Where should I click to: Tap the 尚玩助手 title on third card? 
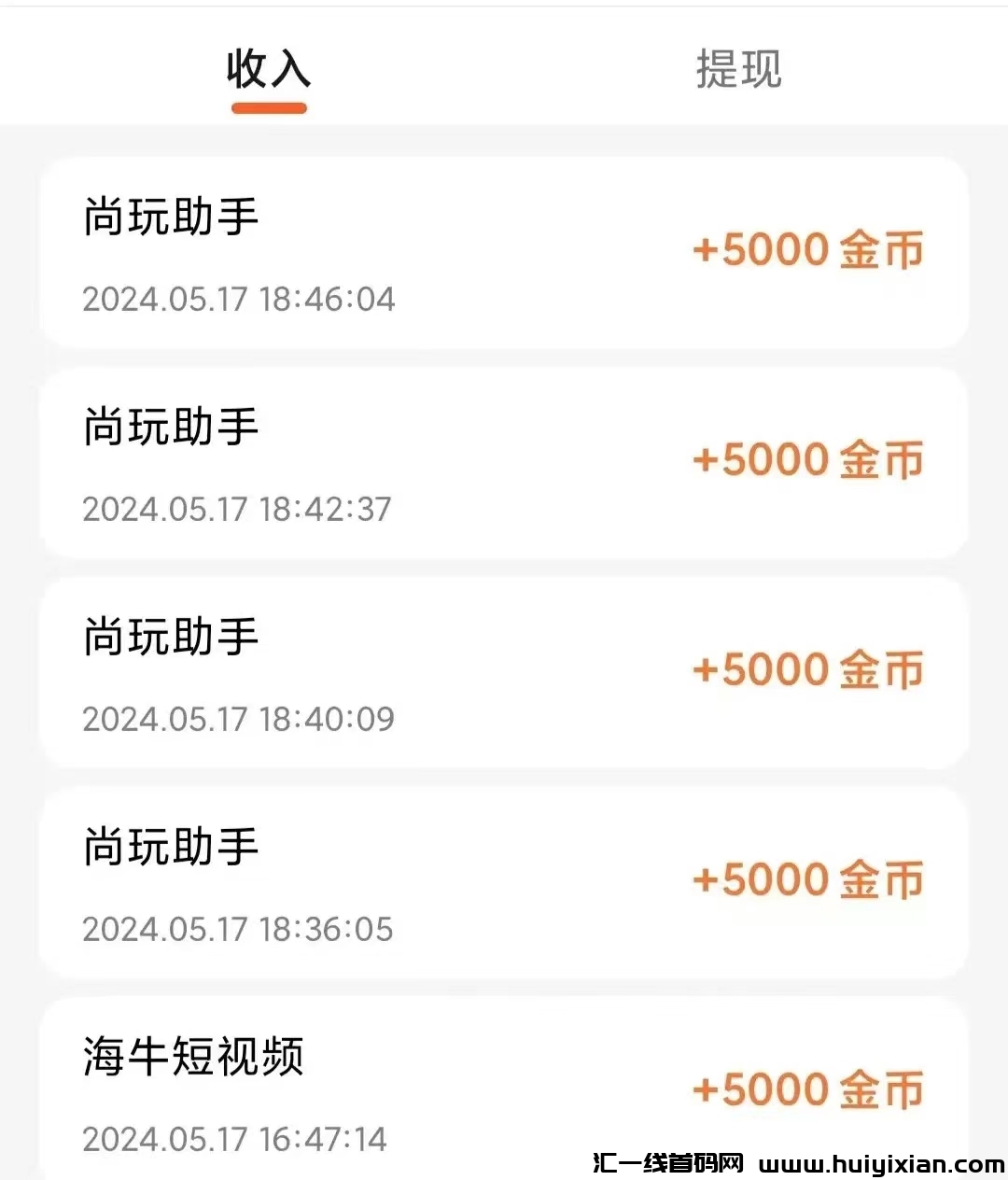(x=171, y=636)
